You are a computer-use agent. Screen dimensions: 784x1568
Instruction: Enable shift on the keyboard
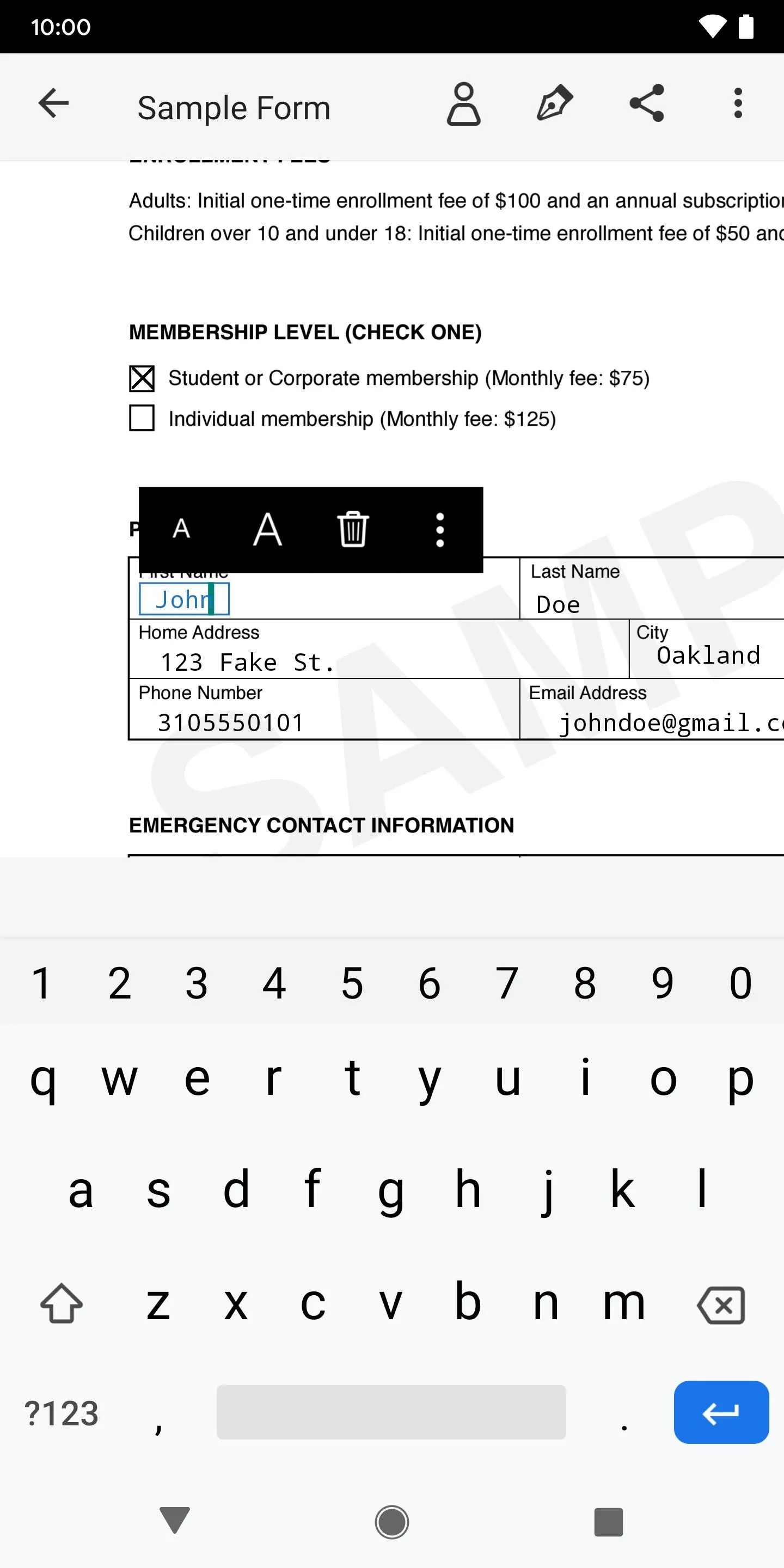(x=62, y=1303)
